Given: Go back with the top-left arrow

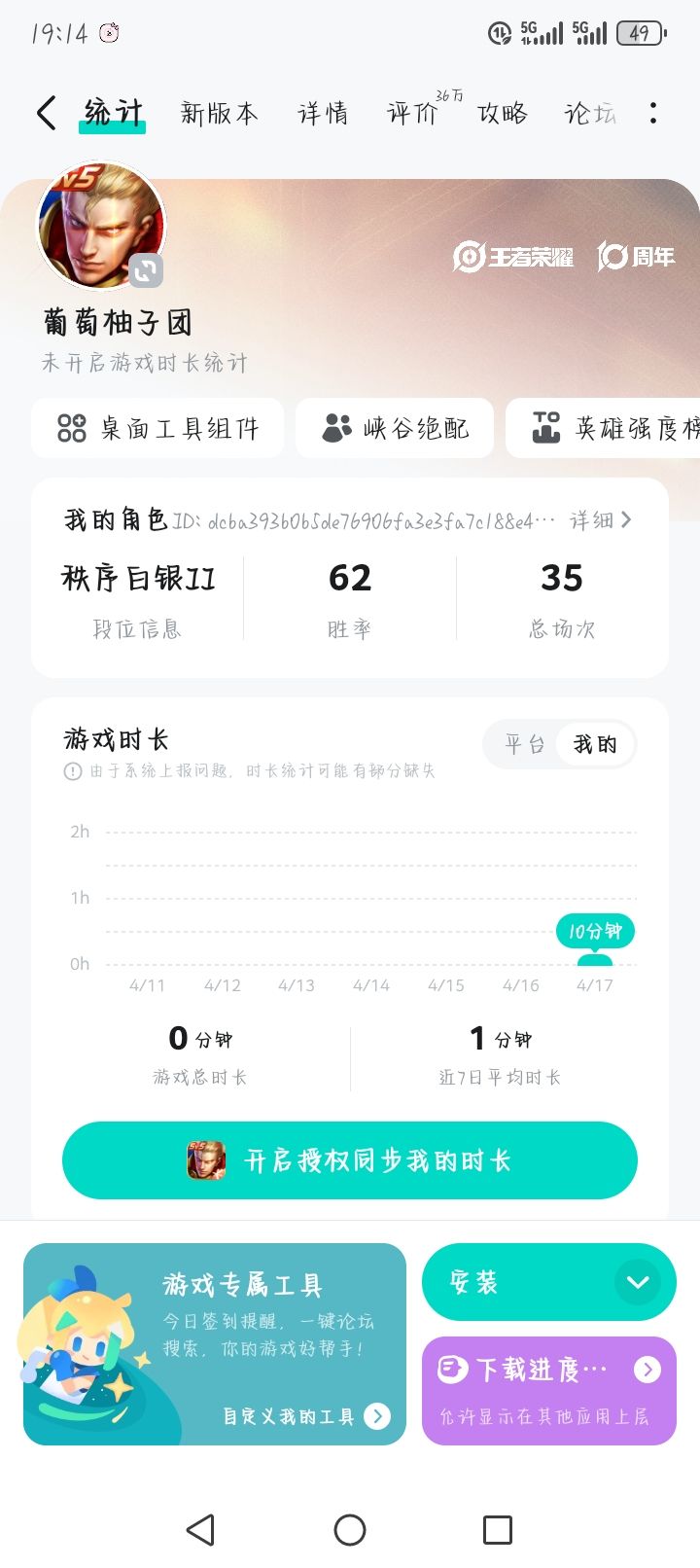Looking at the screenshot, I should click(46, 113).
